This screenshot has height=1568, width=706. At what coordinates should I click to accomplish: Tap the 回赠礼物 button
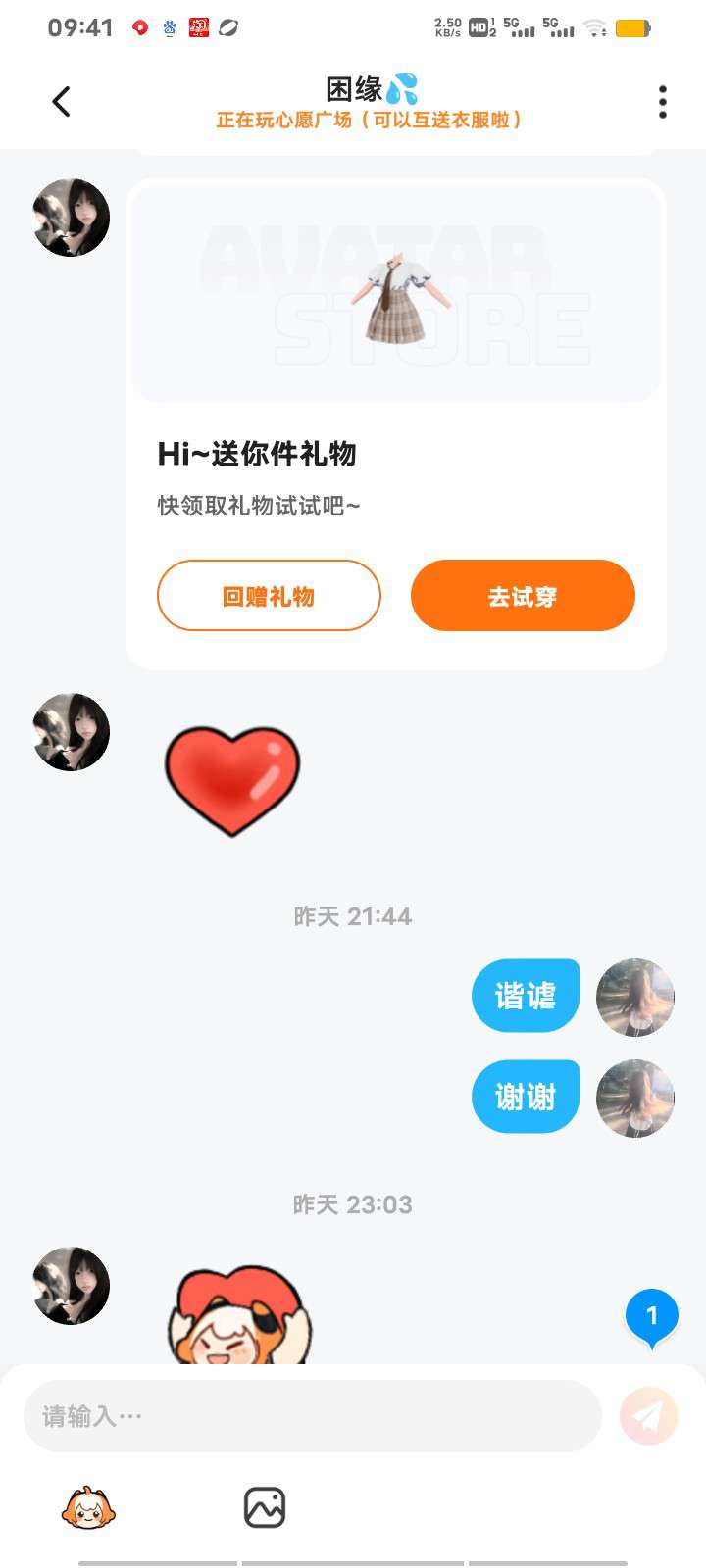point(269,596)
